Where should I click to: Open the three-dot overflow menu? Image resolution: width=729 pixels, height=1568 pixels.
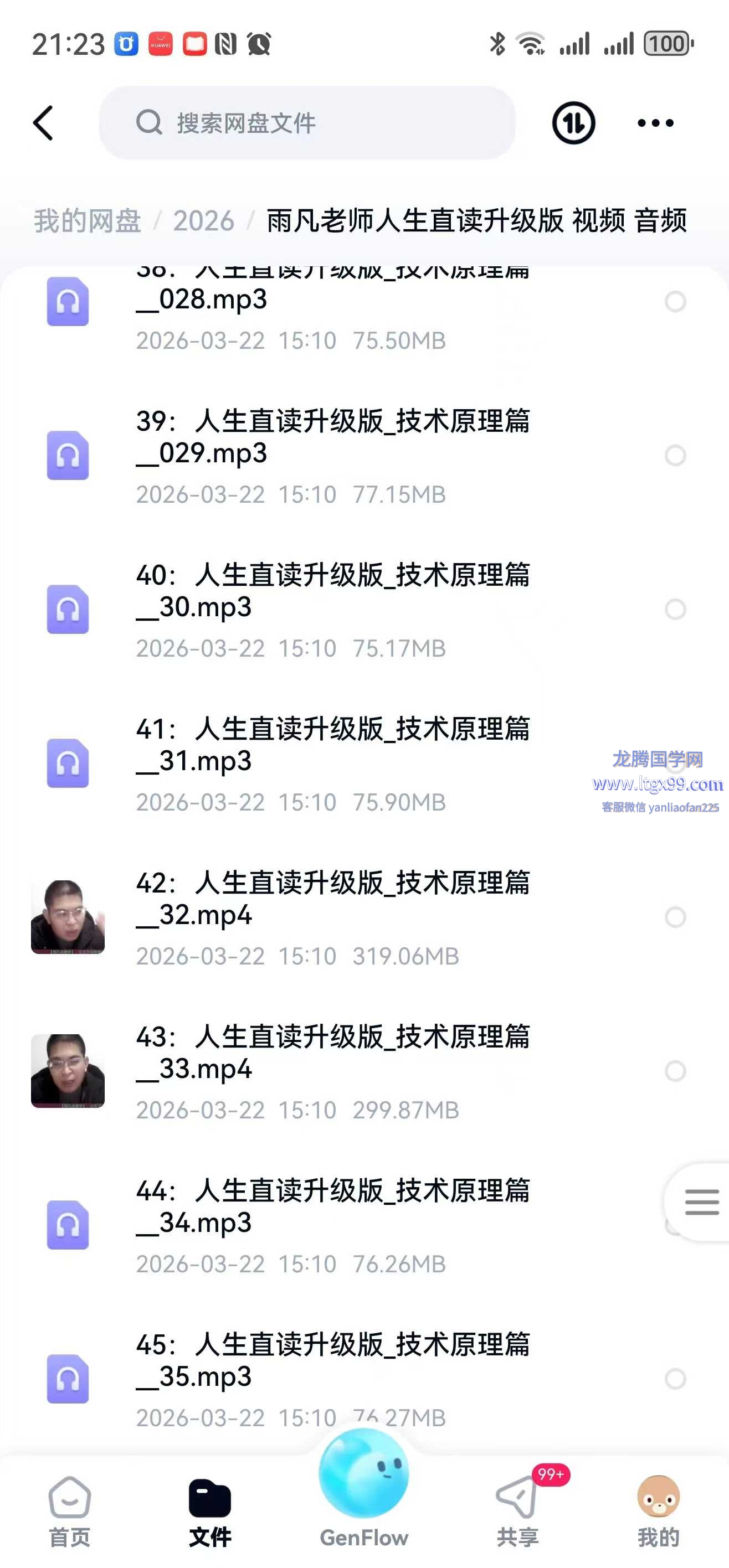click(655, 123)
